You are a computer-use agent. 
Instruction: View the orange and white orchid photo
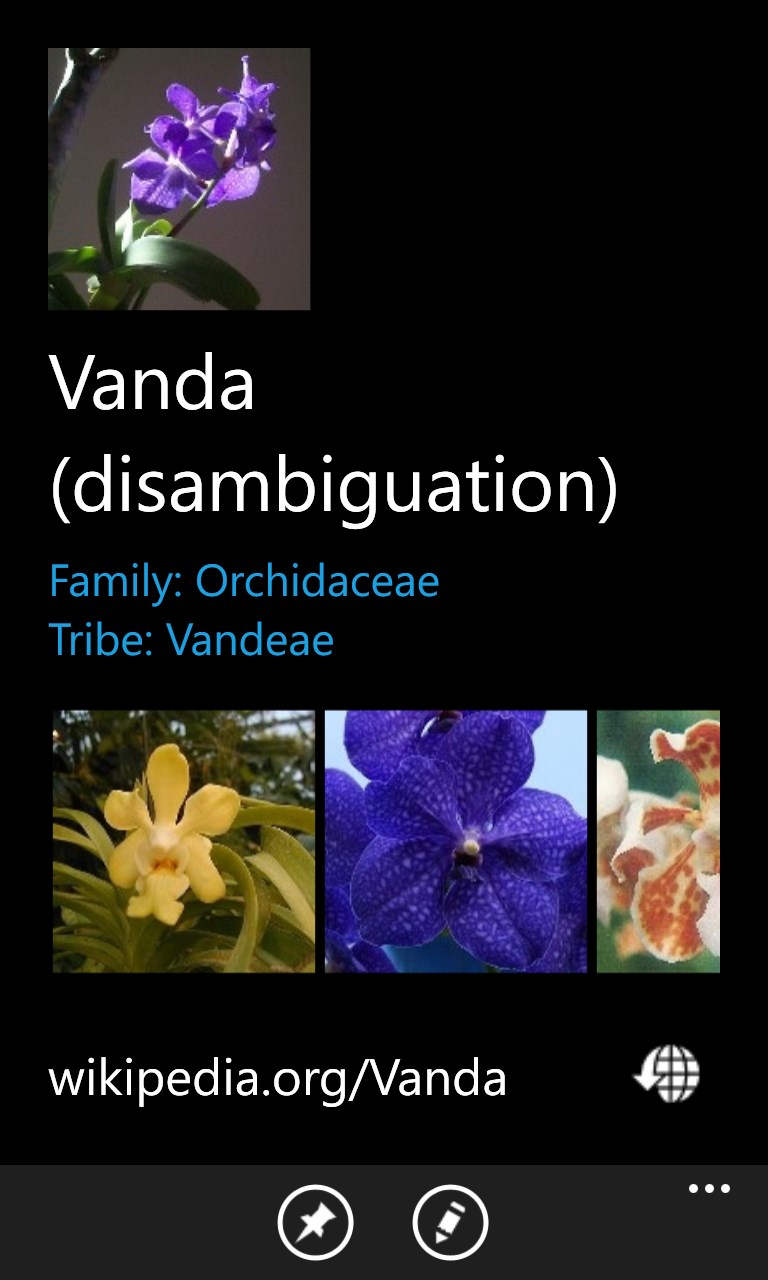pos(658,841)
